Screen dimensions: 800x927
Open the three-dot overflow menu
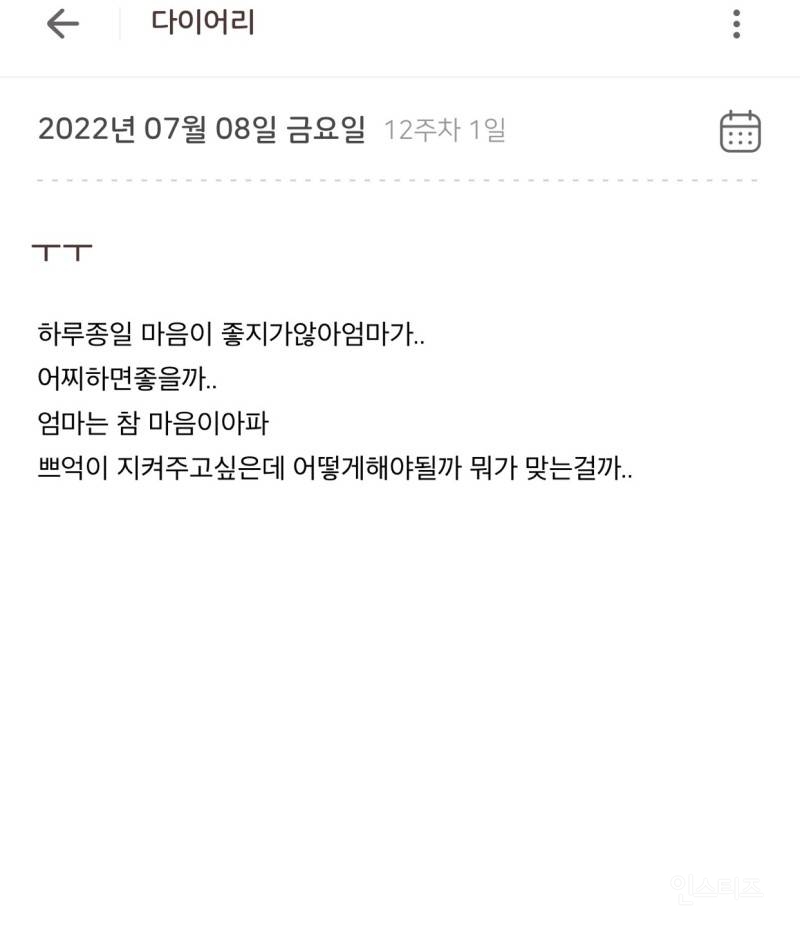(736, 24)
